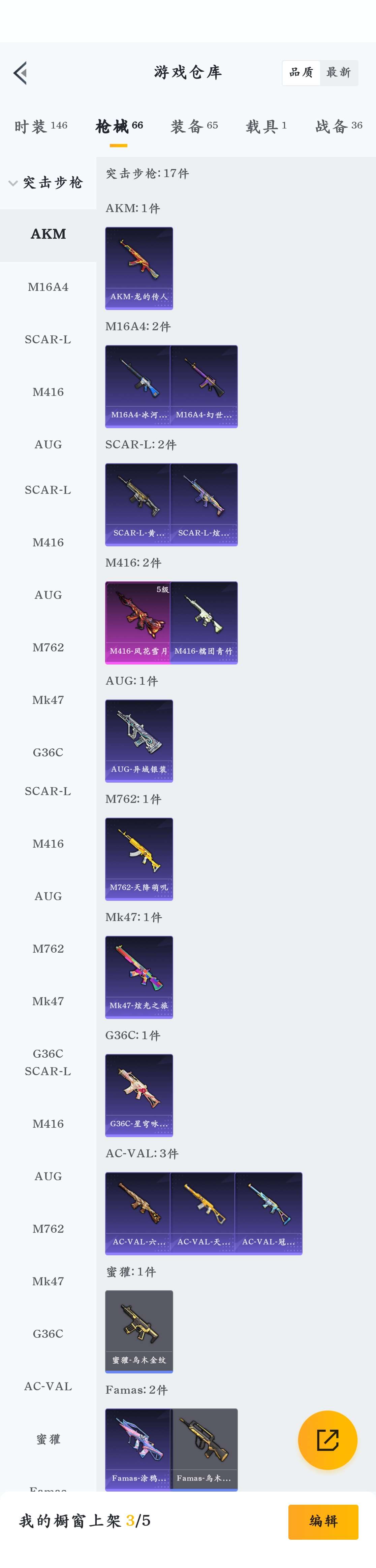This screenshot has width=376, height=1568.
Task: Sort items by 品质
Action: [301, 72]
